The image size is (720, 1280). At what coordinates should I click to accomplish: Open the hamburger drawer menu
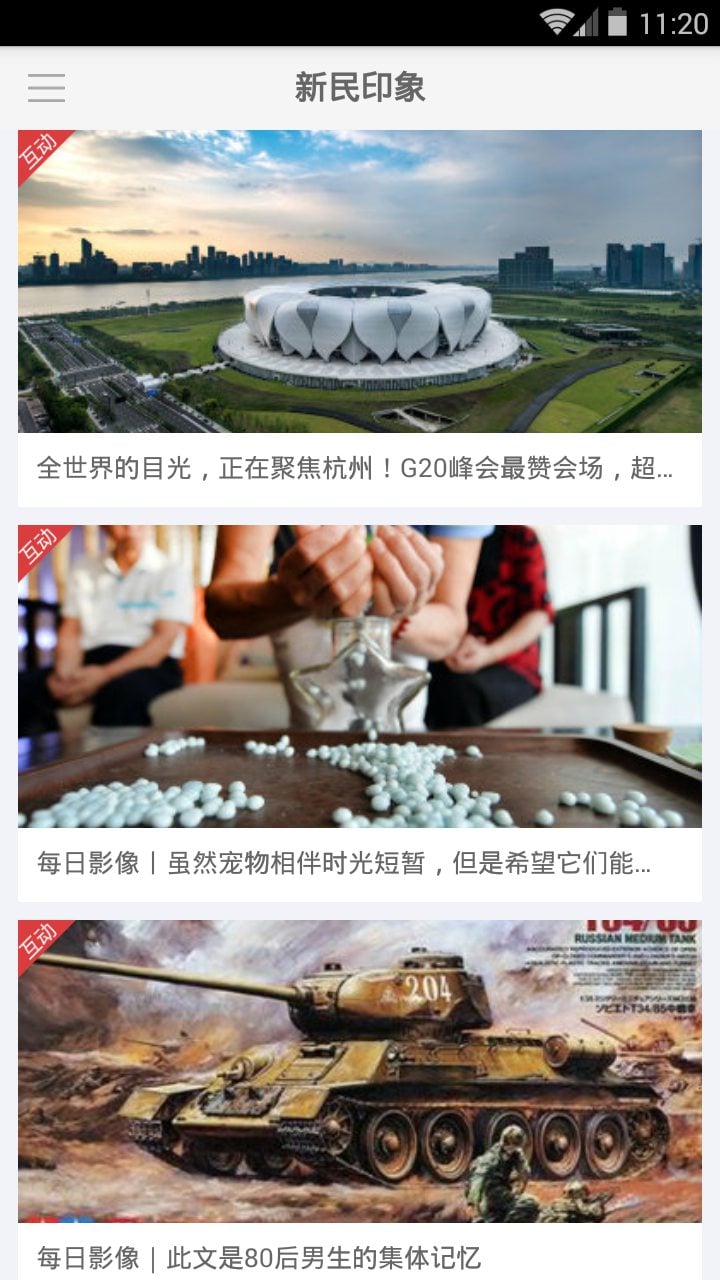[46, 88]
